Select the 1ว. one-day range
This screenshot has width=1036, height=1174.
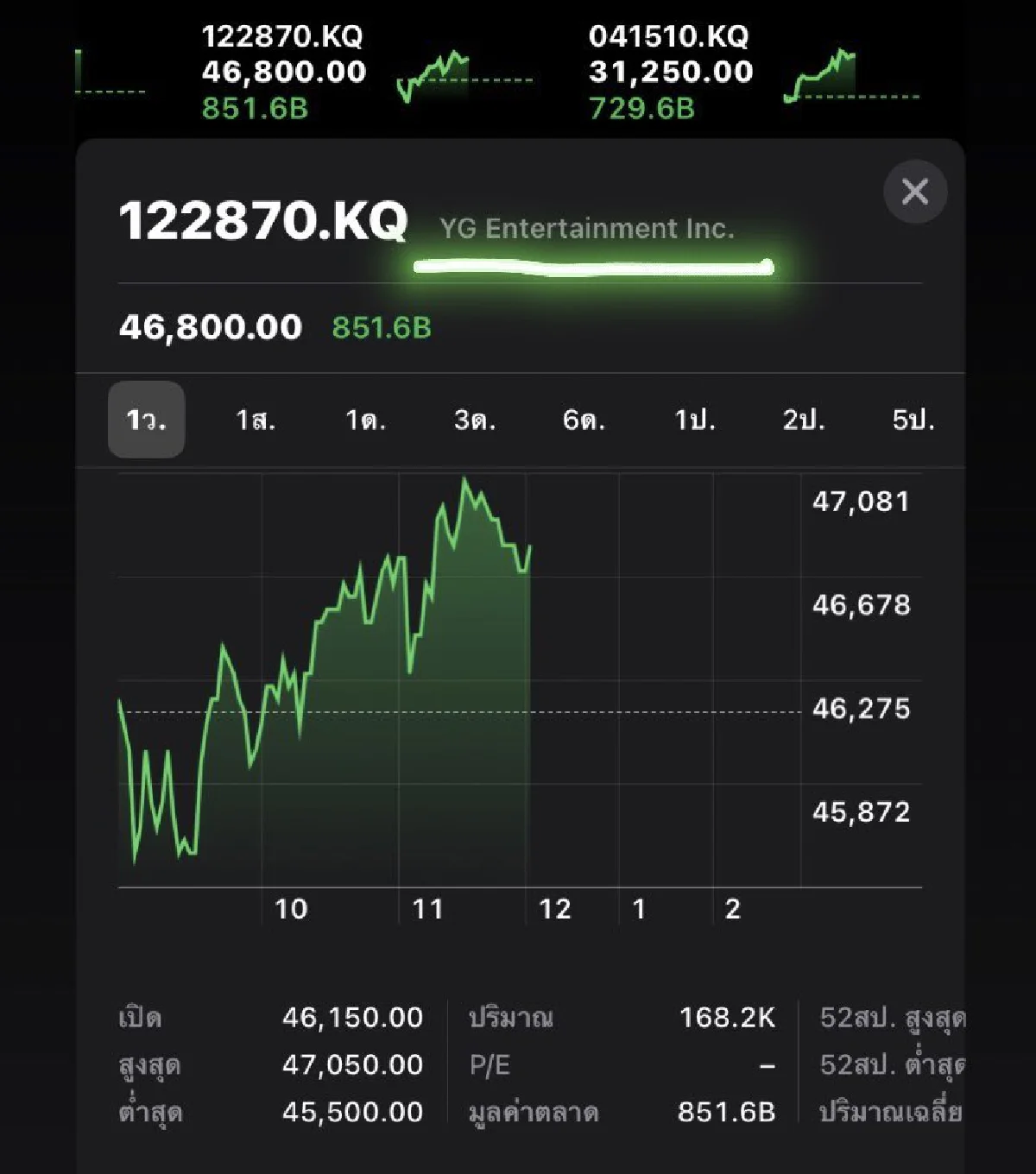click(146, 420)
